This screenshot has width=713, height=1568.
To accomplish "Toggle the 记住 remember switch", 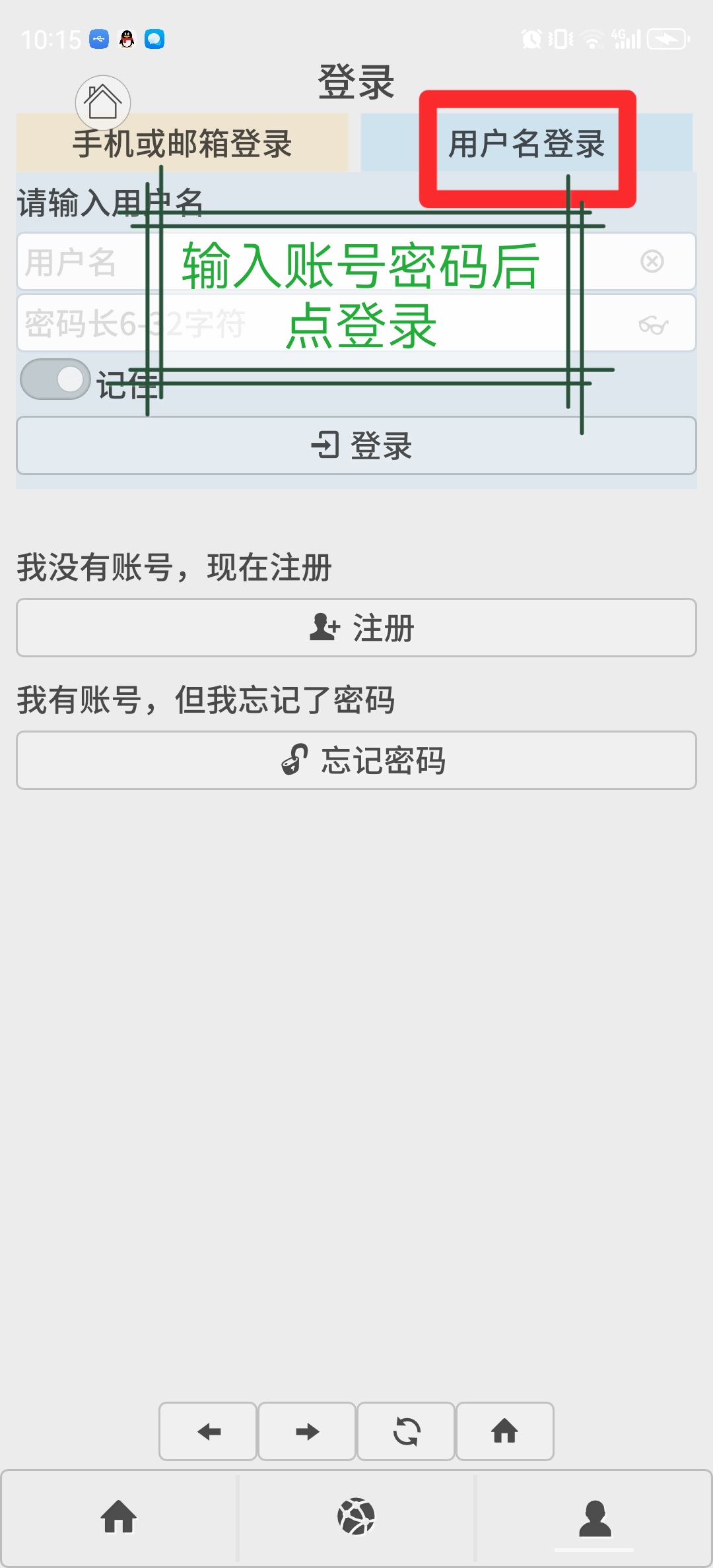I will coord(55,379).
